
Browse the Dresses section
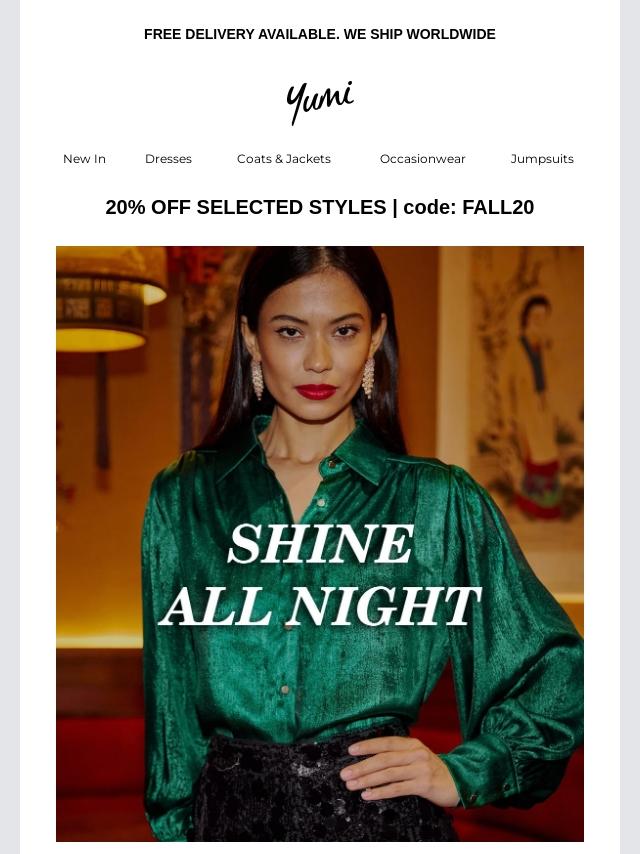(x=168, y=159)
